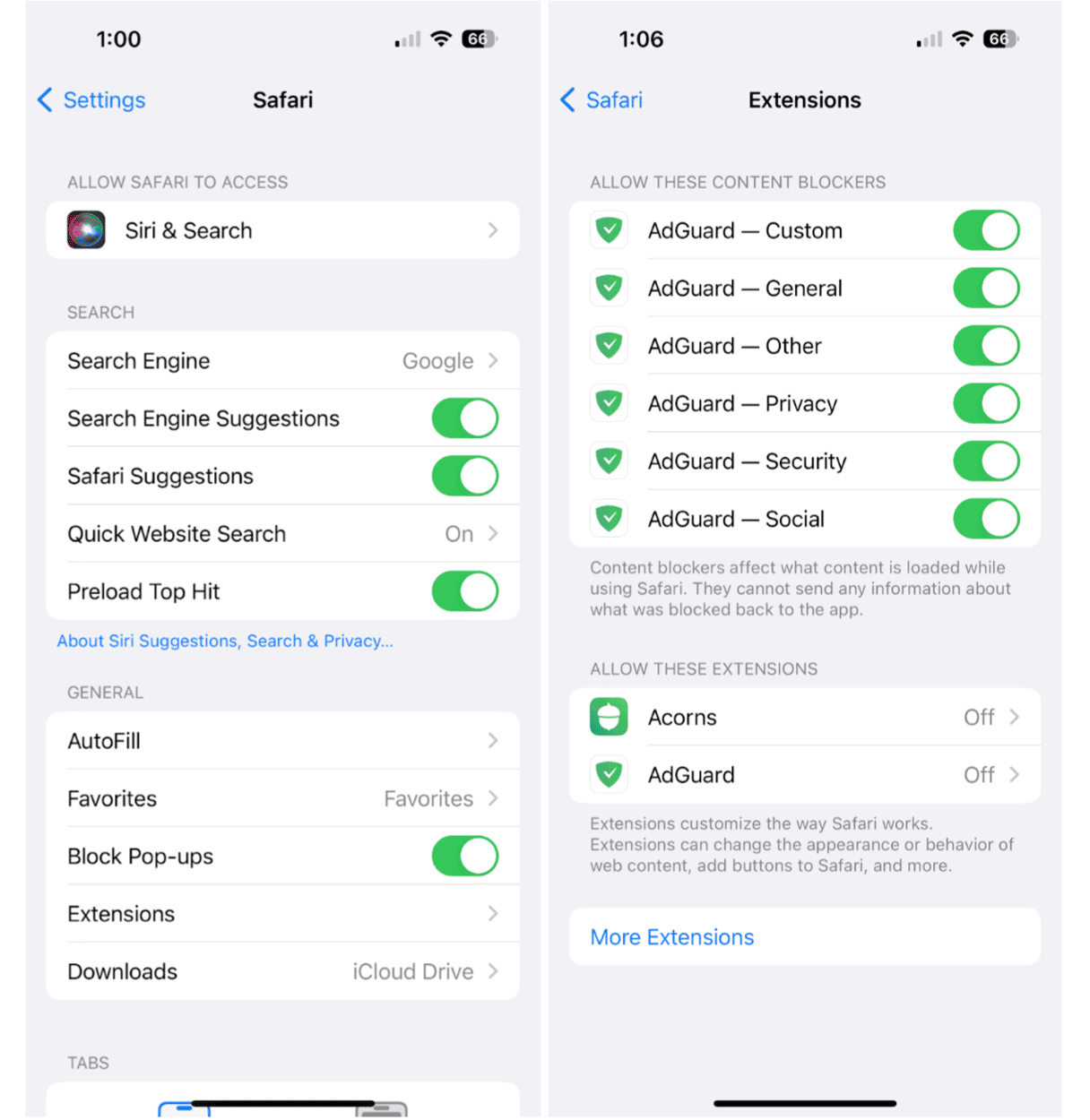Open Downloads location settings
1090x1120 pixels.
282,971
